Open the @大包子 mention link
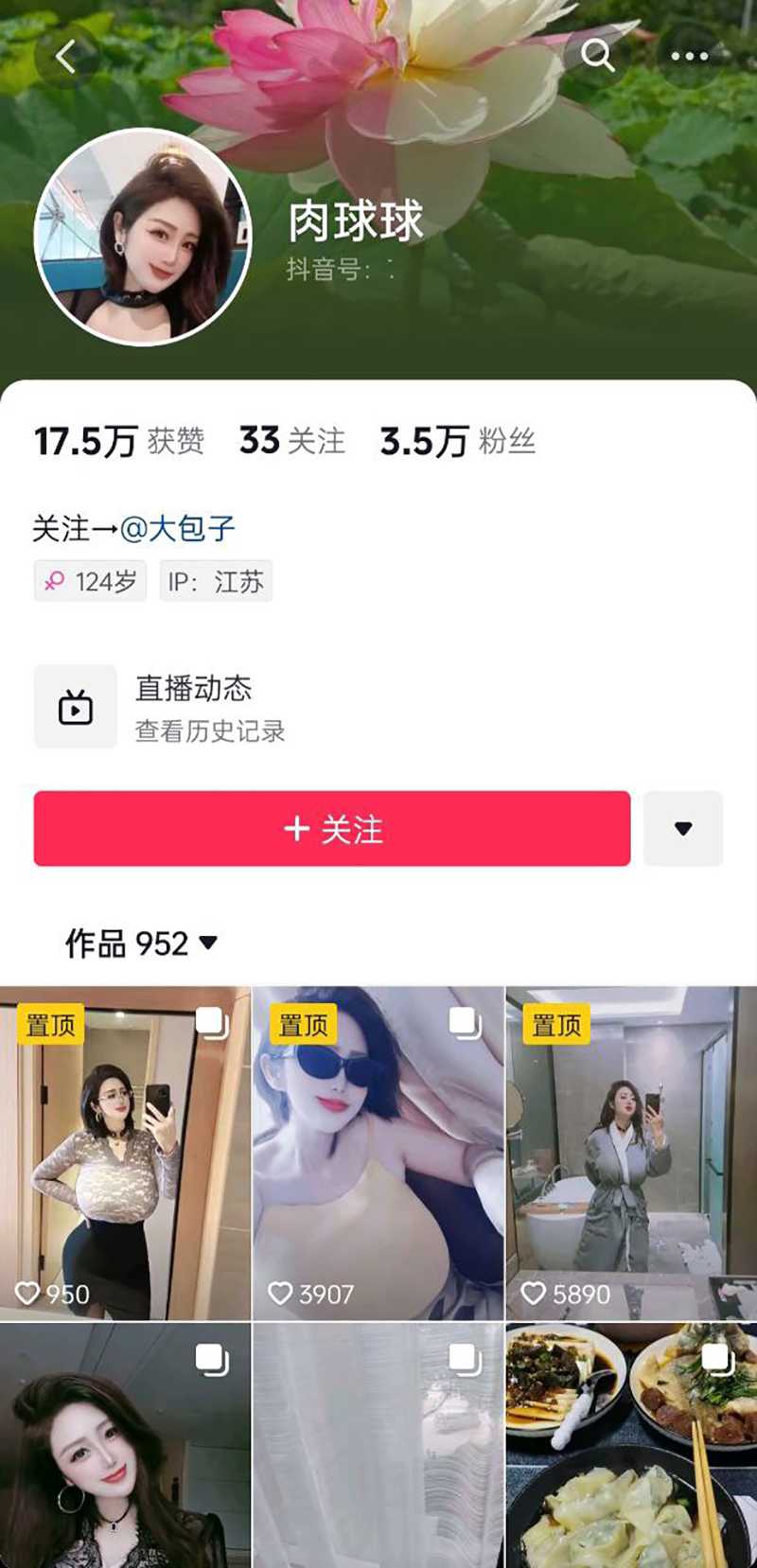The width and height of the screenshot is (757, 1568). (177, 528)
